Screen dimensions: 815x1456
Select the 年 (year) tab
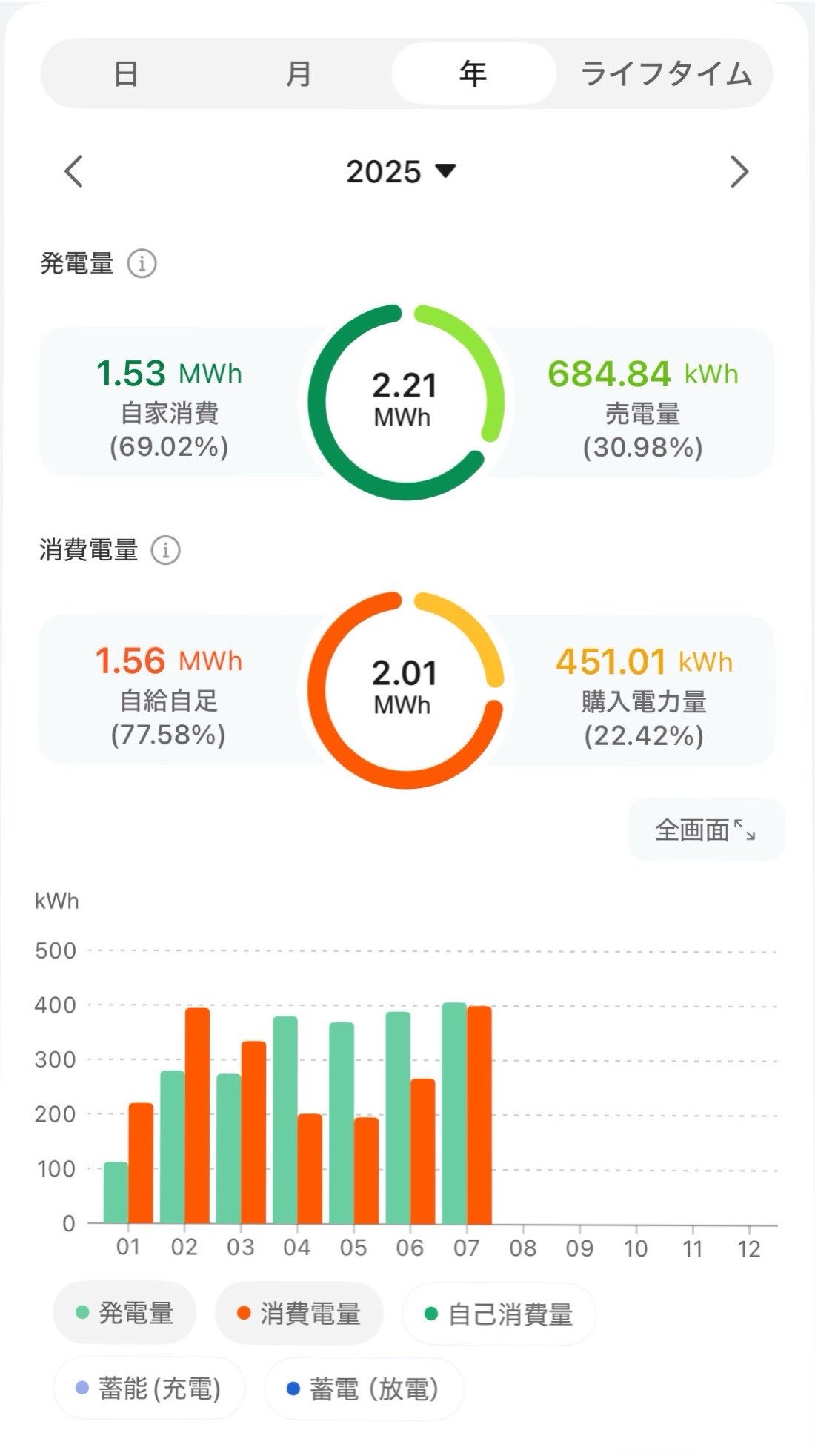tap(473, 73)
